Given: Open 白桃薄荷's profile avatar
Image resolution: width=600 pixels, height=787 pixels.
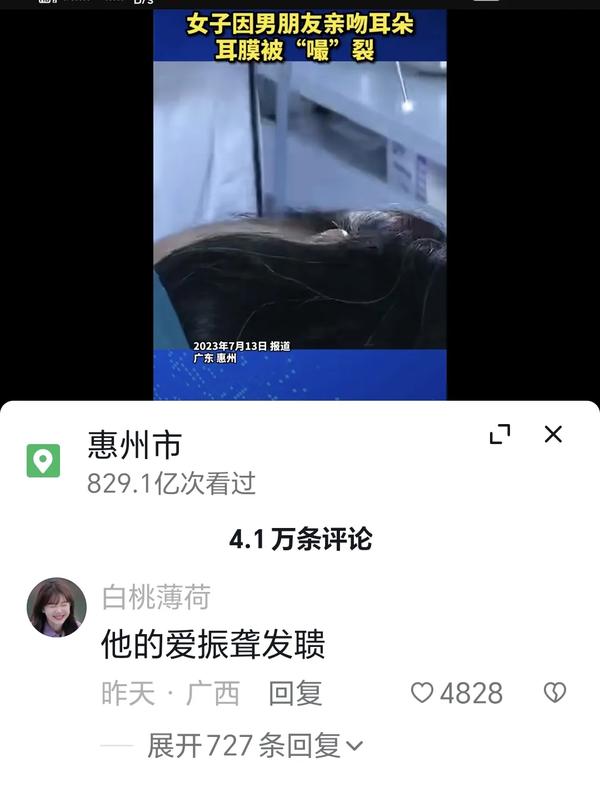Looking at the screenshot, I should point(56,607).
